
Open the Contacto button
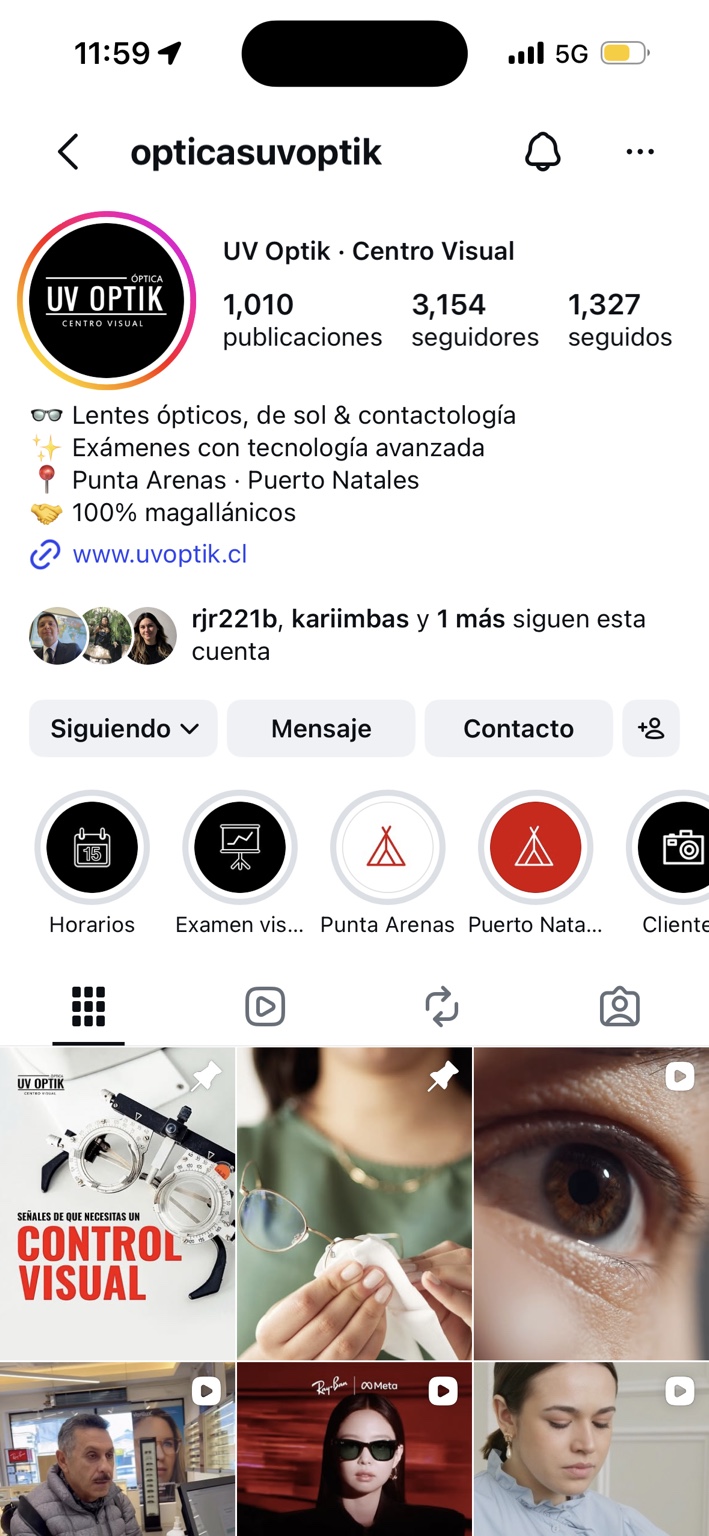tap(518, 728)
